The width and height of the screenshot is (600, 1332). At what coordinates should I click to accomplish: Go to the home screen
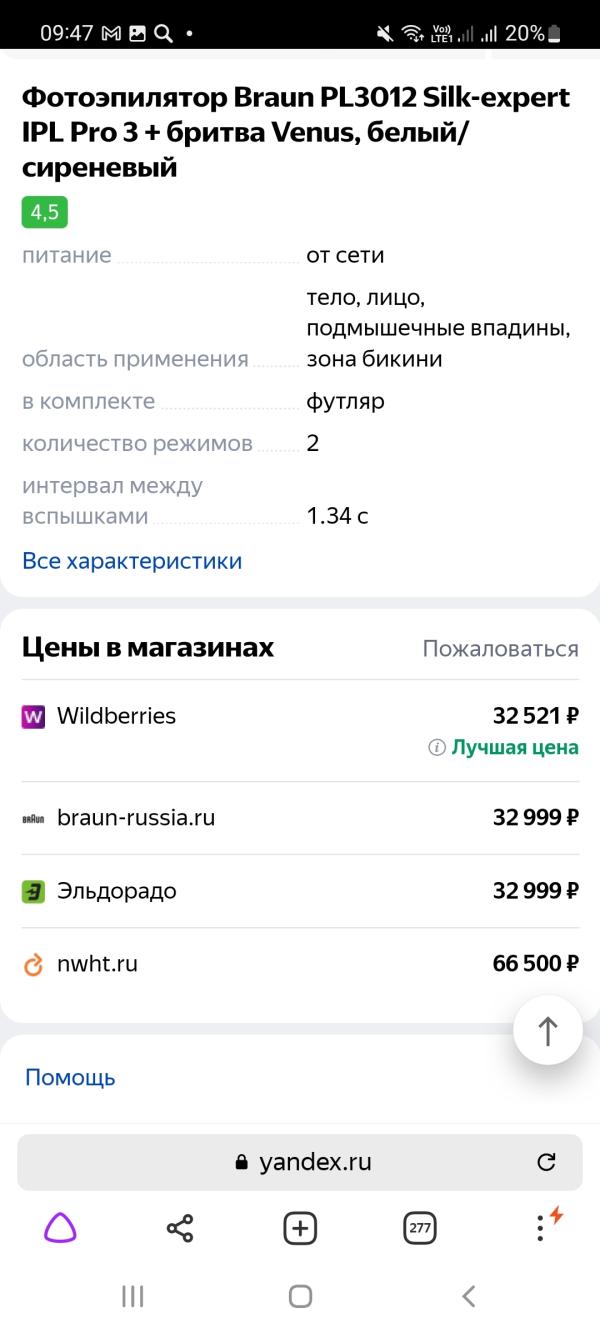[300, 1297]
